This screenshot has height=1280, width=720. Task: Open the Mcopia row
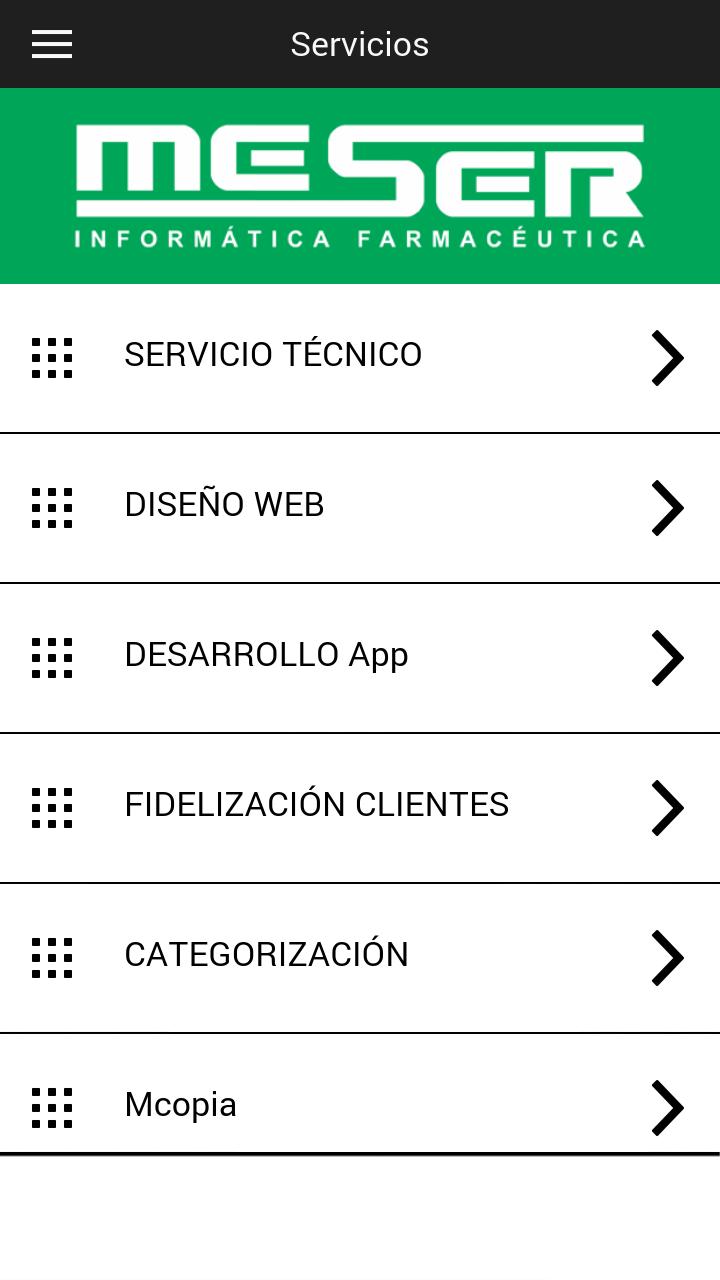click(360, 1094)
